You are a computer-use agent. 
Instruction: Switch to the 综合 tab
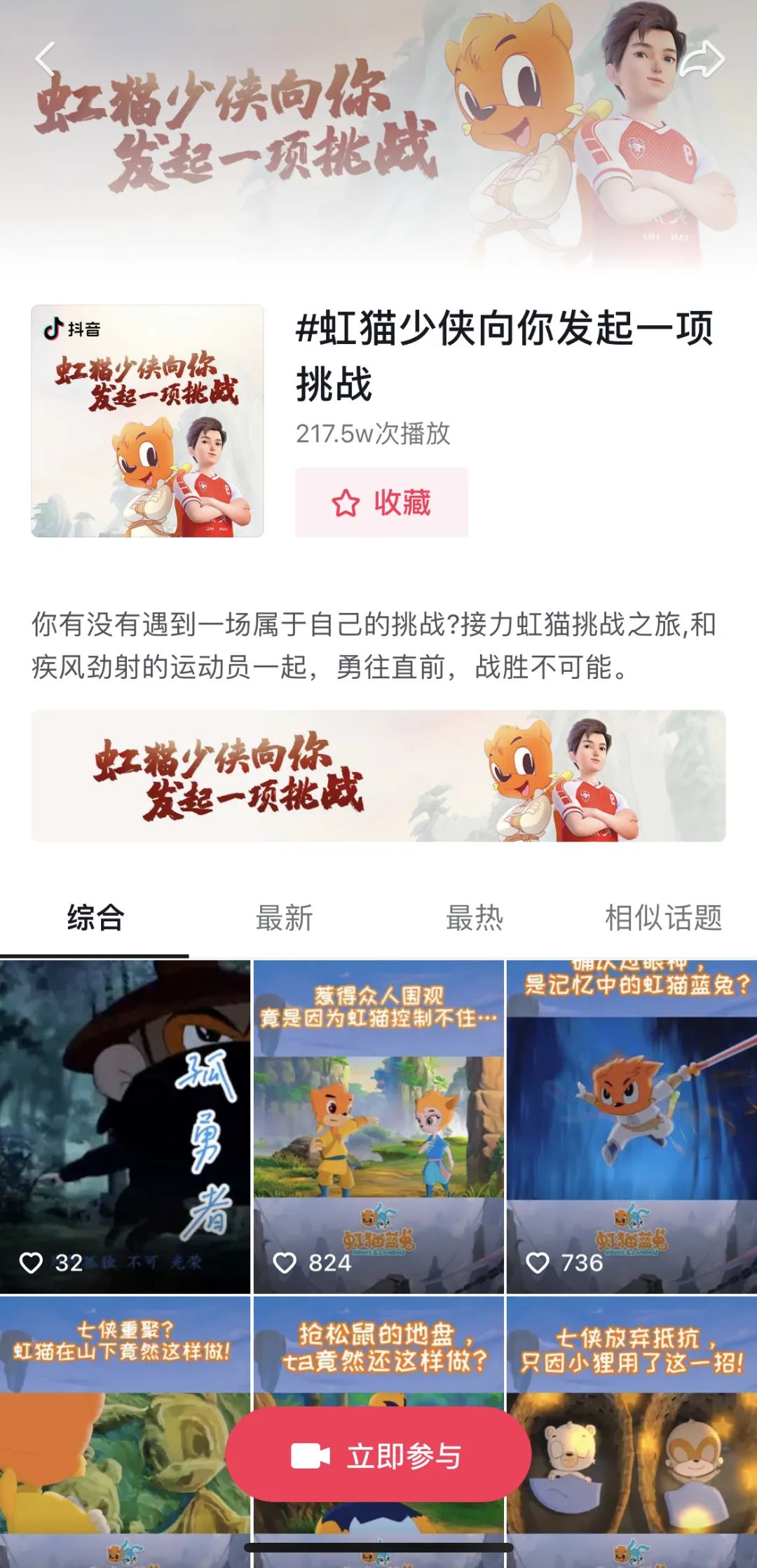pyautogui.click(x=95, y=918)
